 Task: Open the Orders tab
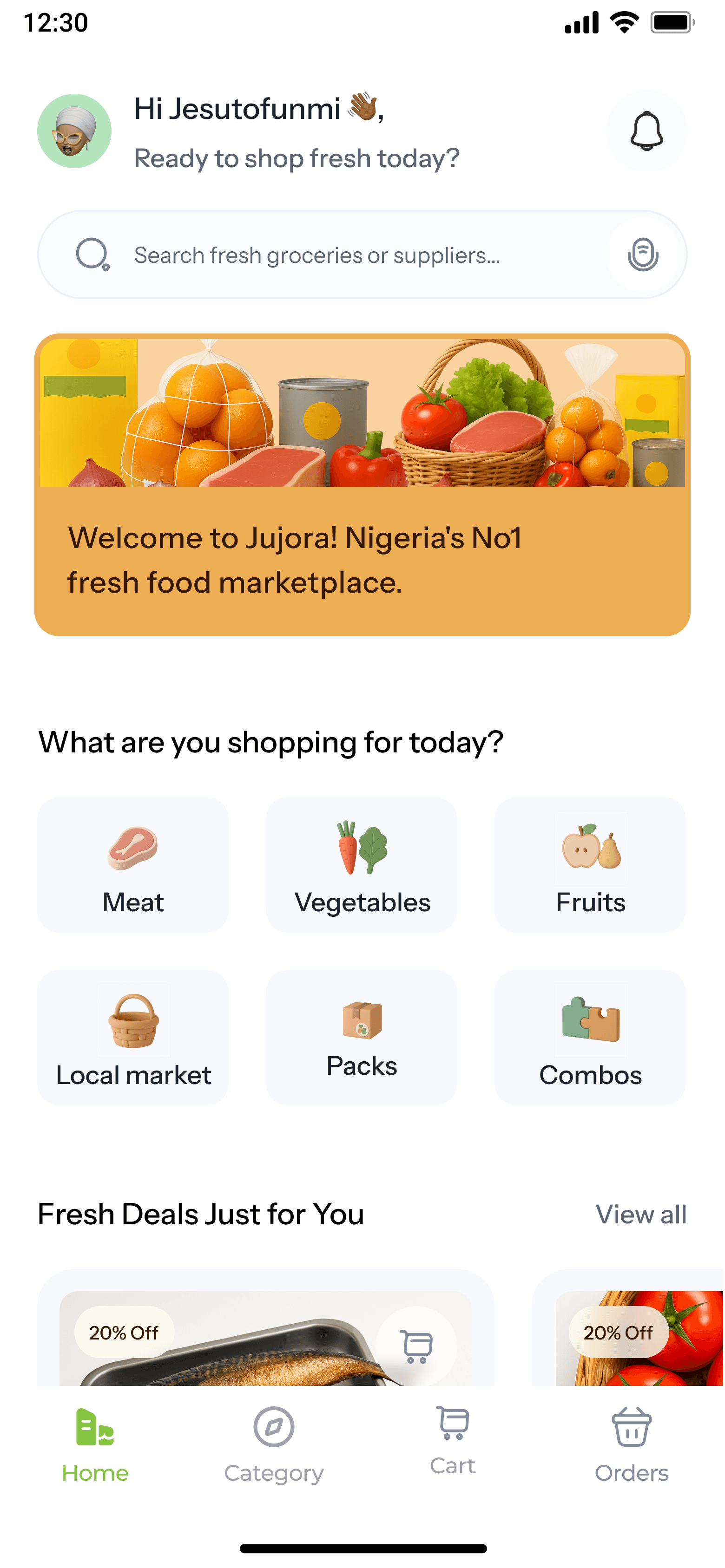pyautogui.click(x=632, y=1445)
